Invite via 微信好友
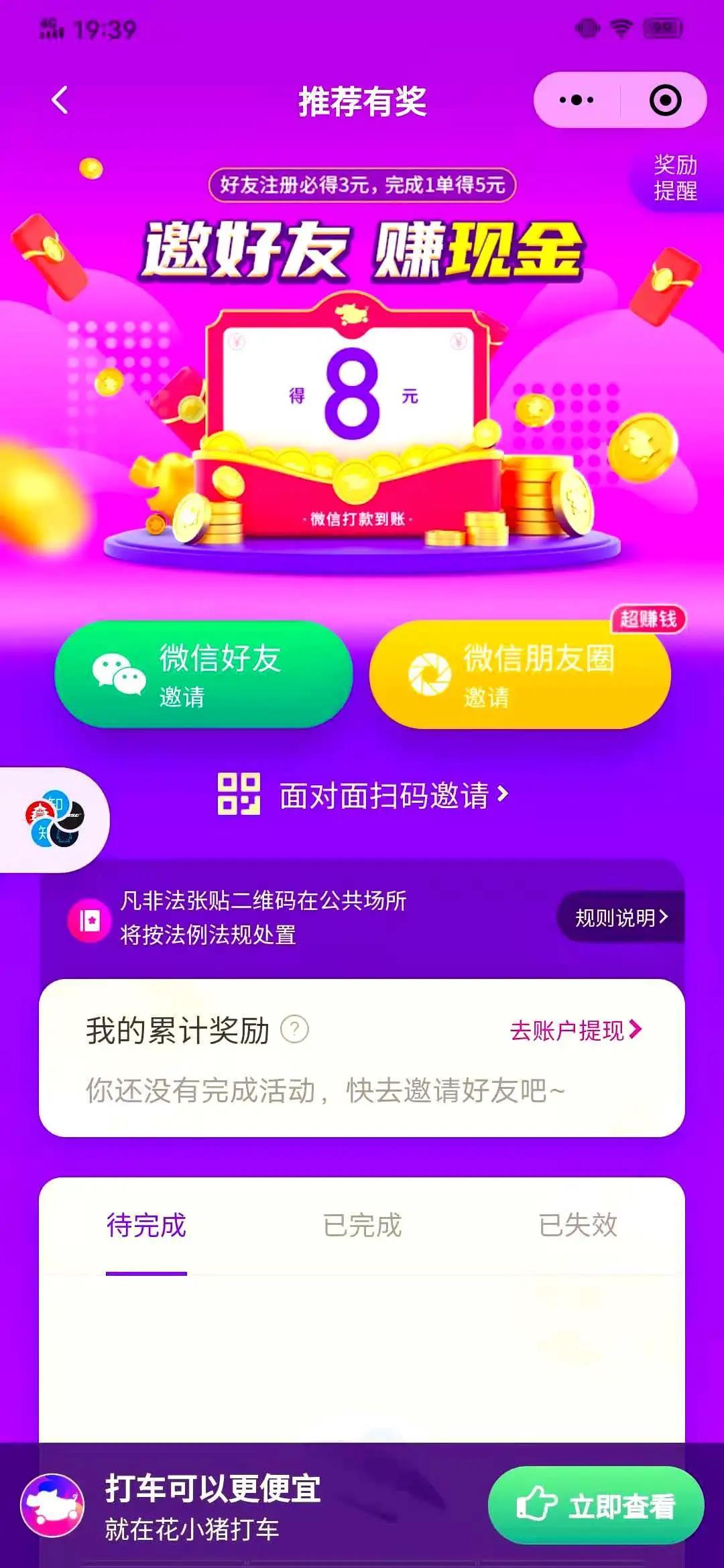Viewport: 724px width, 1568px height. pos(203,675)
